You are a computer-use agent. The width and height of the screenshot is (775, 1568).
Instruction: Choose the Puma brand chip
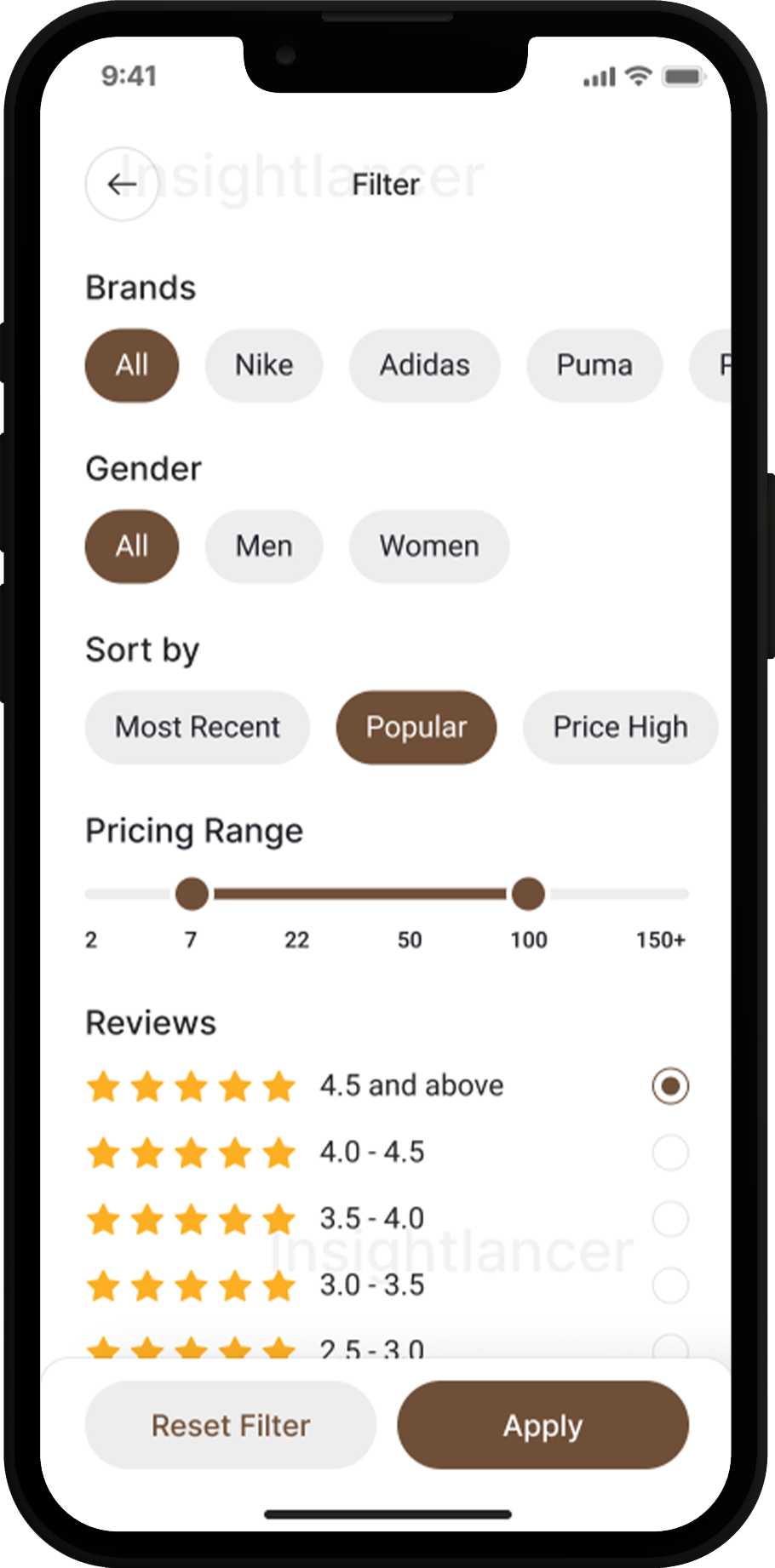[x=594, y=365]
